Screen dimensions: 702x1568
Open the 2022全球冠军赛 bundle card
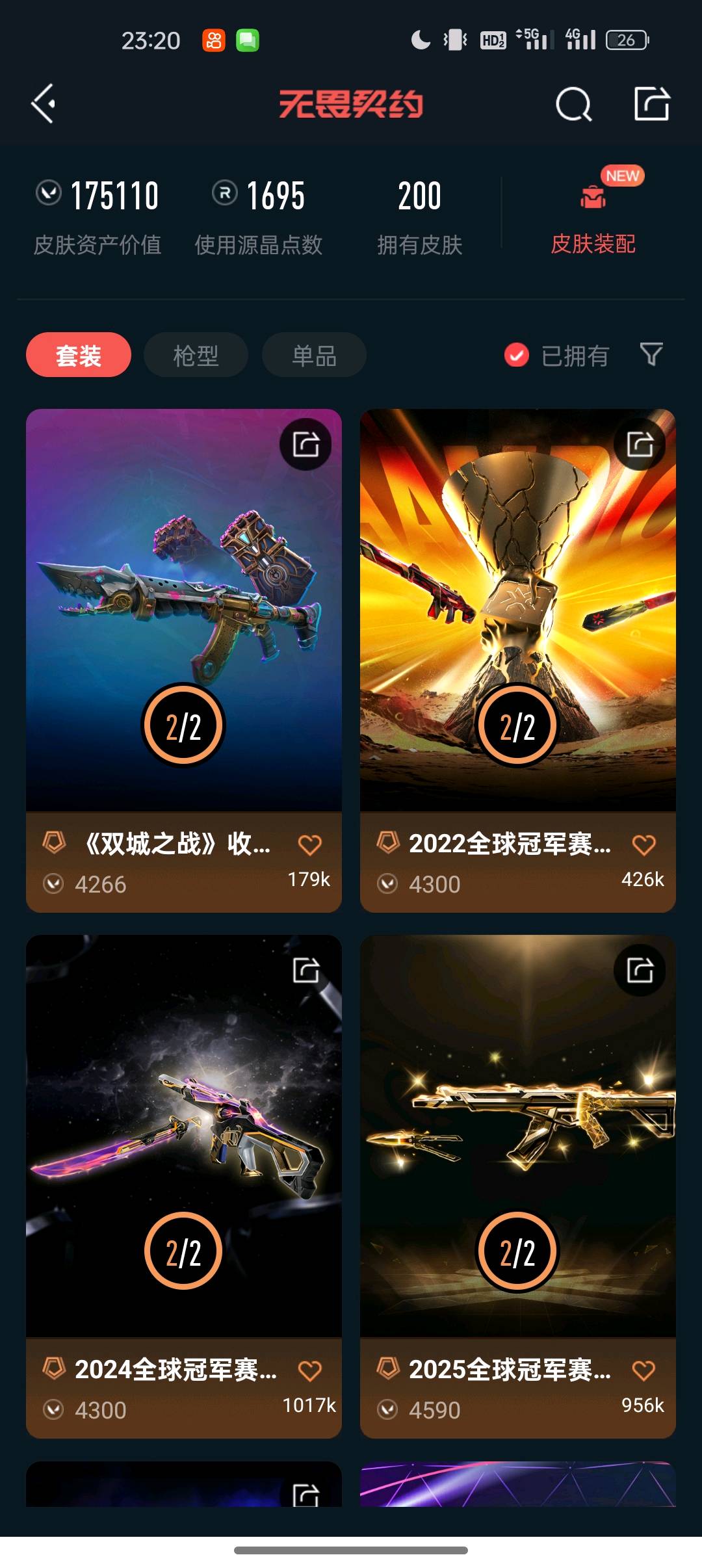pos(517,611)
